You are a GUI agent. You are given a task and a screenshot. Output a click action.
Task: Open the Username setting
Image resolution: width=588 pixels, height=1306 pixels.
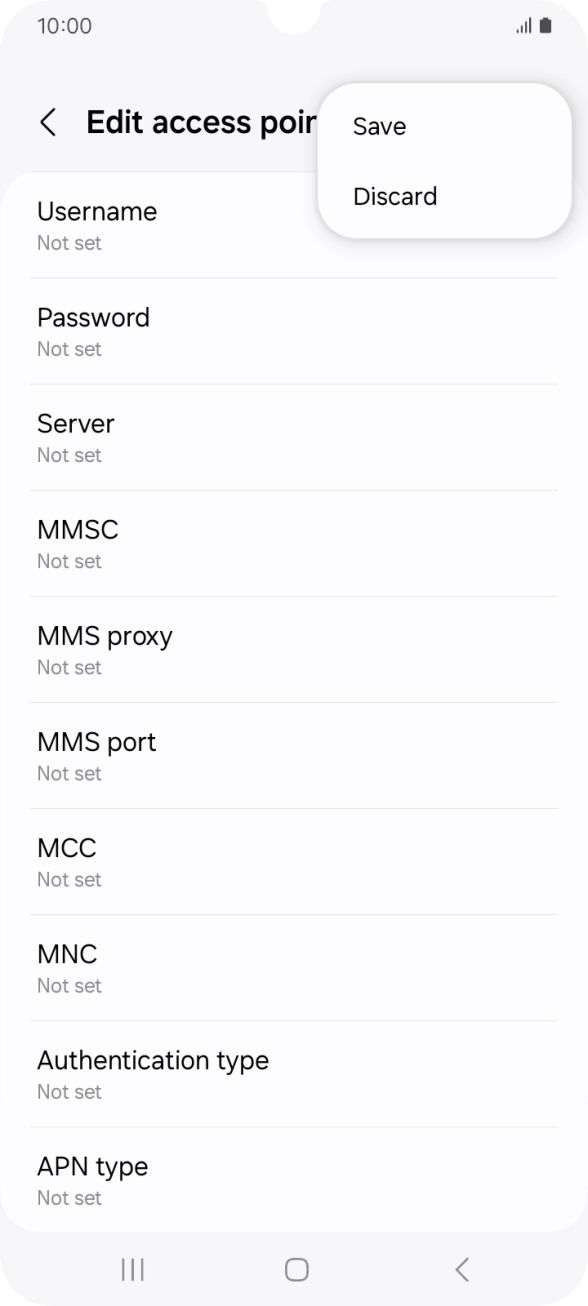[294, 225]
